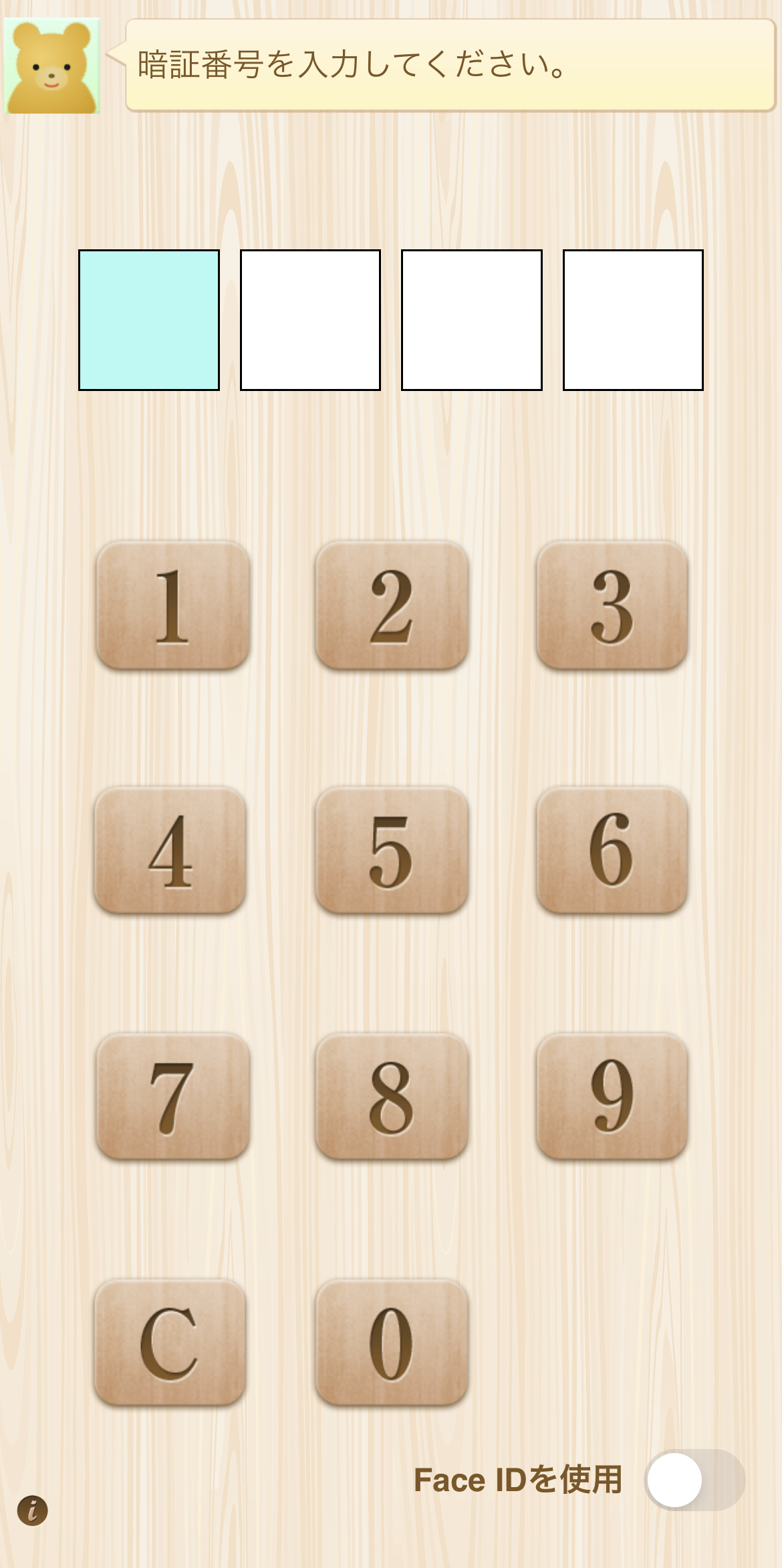782x1568 pixels.
Task: Open the info icon
Action: point(32,1511)
